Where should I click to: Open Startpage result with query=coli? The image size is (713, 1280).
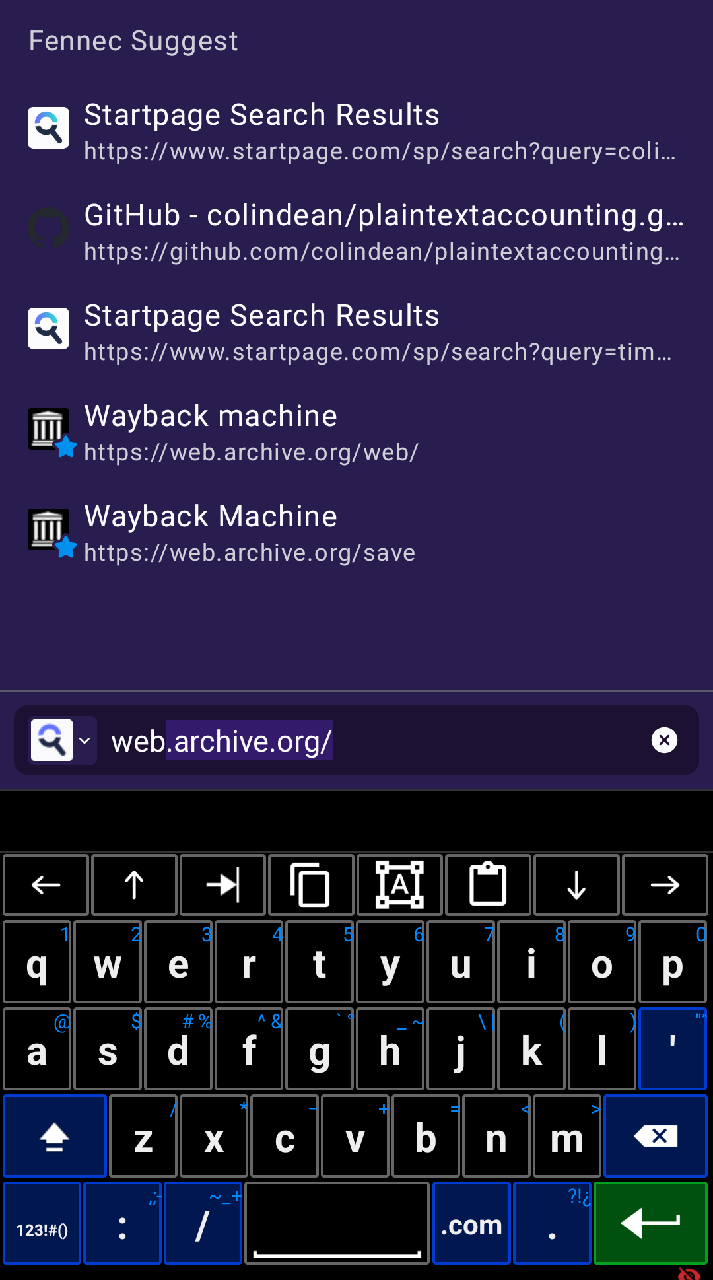pos(356,132)
